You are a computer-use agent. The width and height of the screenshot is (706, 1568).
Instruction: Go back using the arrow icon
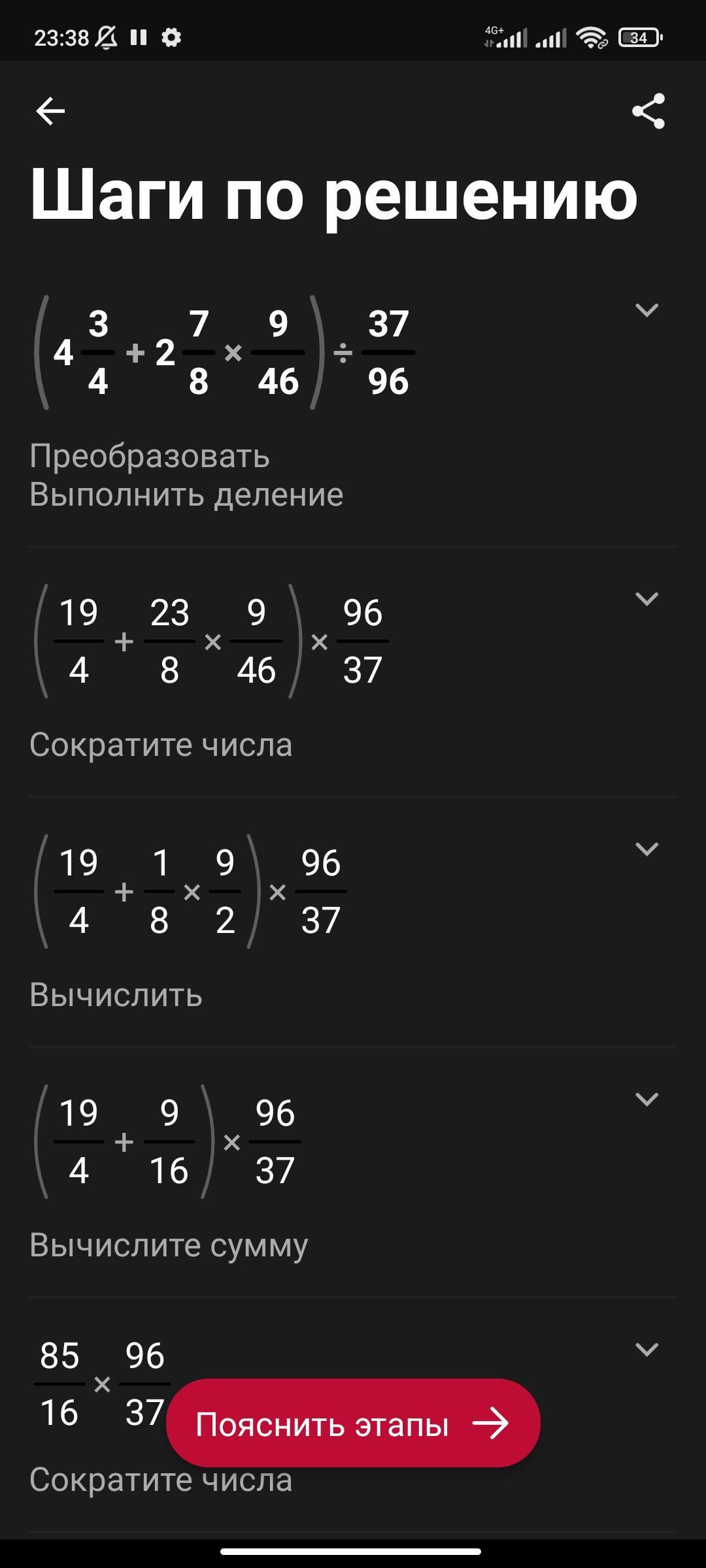point(50,111)
